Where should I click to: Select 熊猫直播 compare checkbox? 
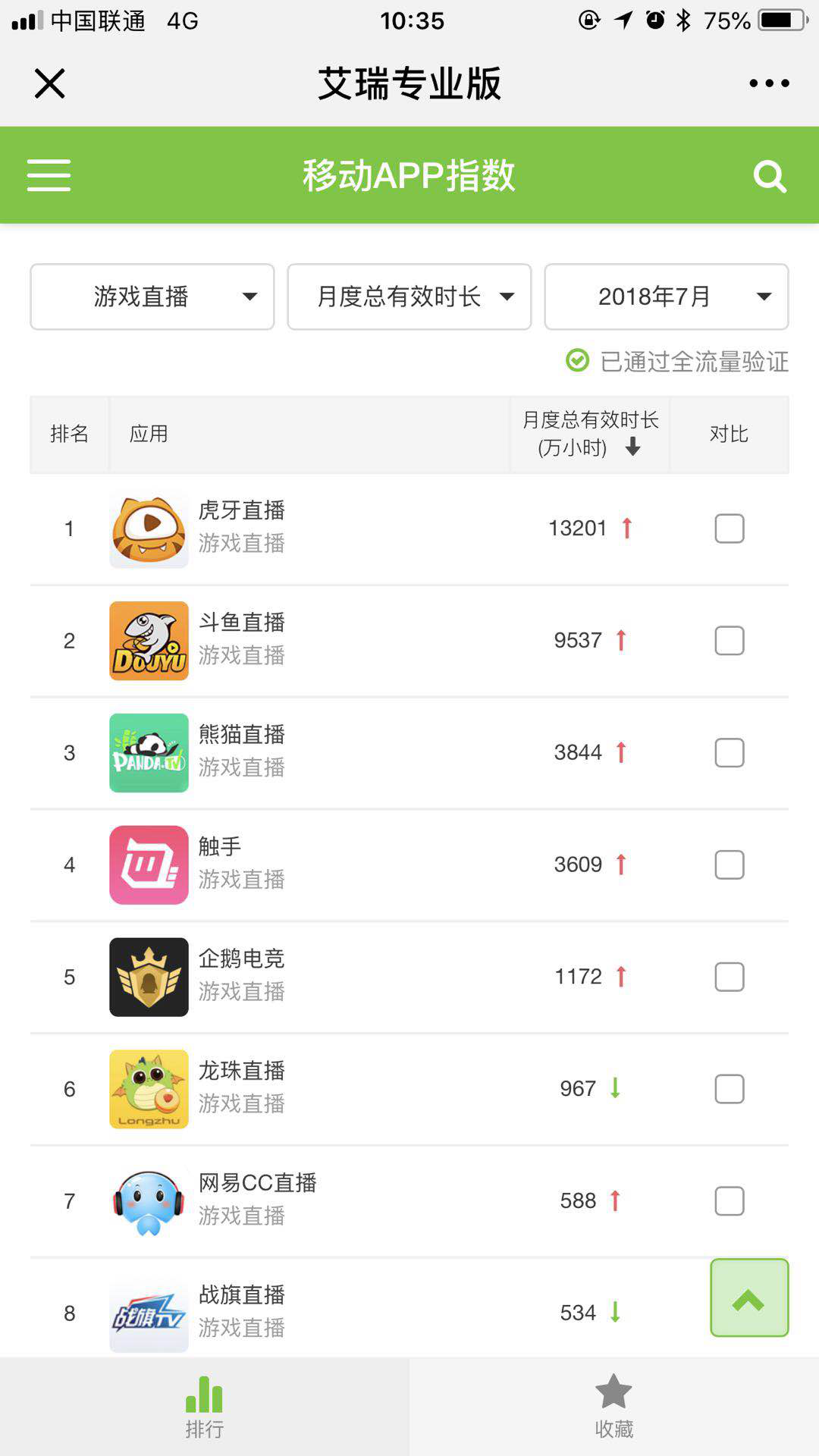[x=729, y=753]
